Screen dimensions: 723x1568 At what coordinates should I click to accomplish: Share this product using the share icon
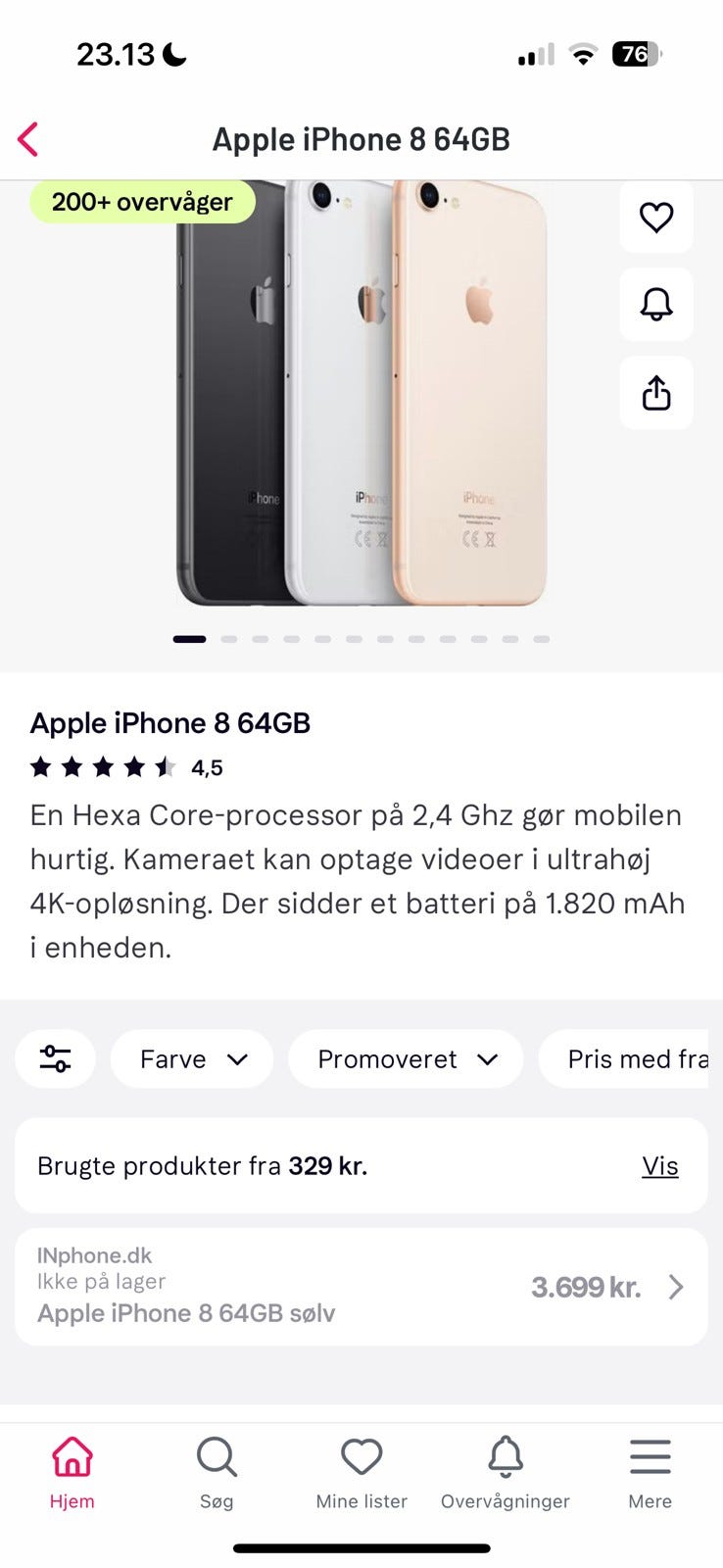(x=656, y=393)
